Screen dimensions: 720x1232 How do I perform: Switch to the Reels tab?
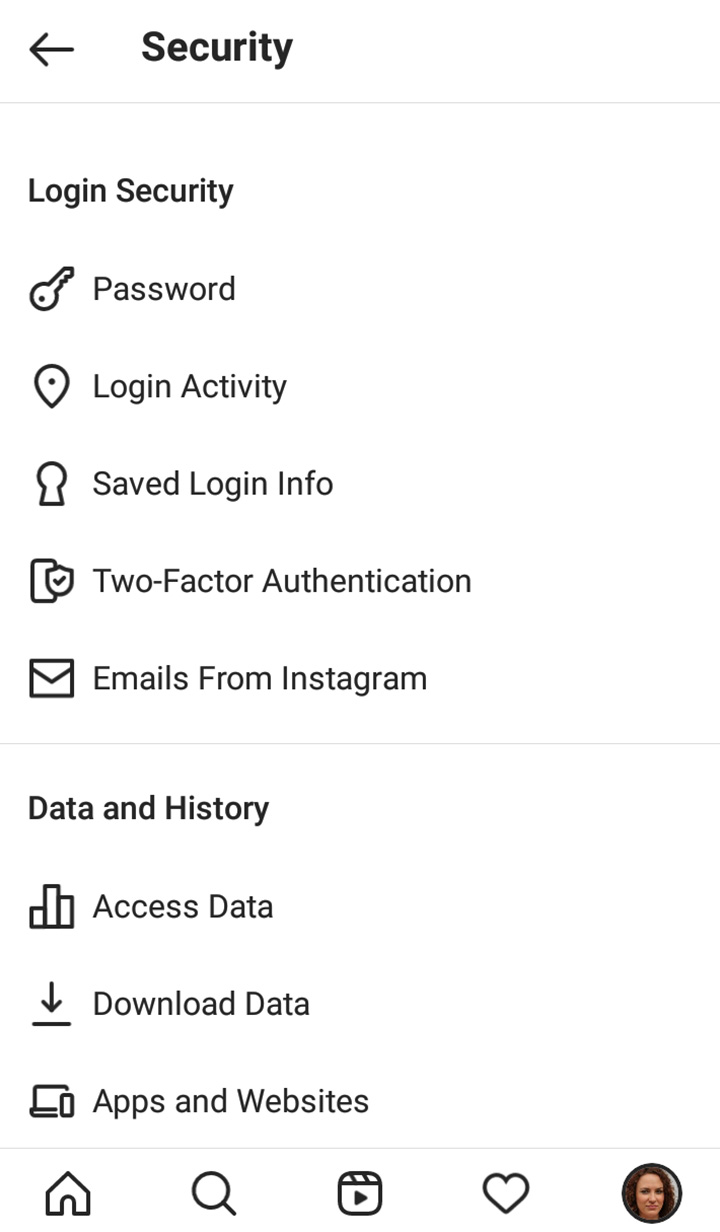point(360,1193)
